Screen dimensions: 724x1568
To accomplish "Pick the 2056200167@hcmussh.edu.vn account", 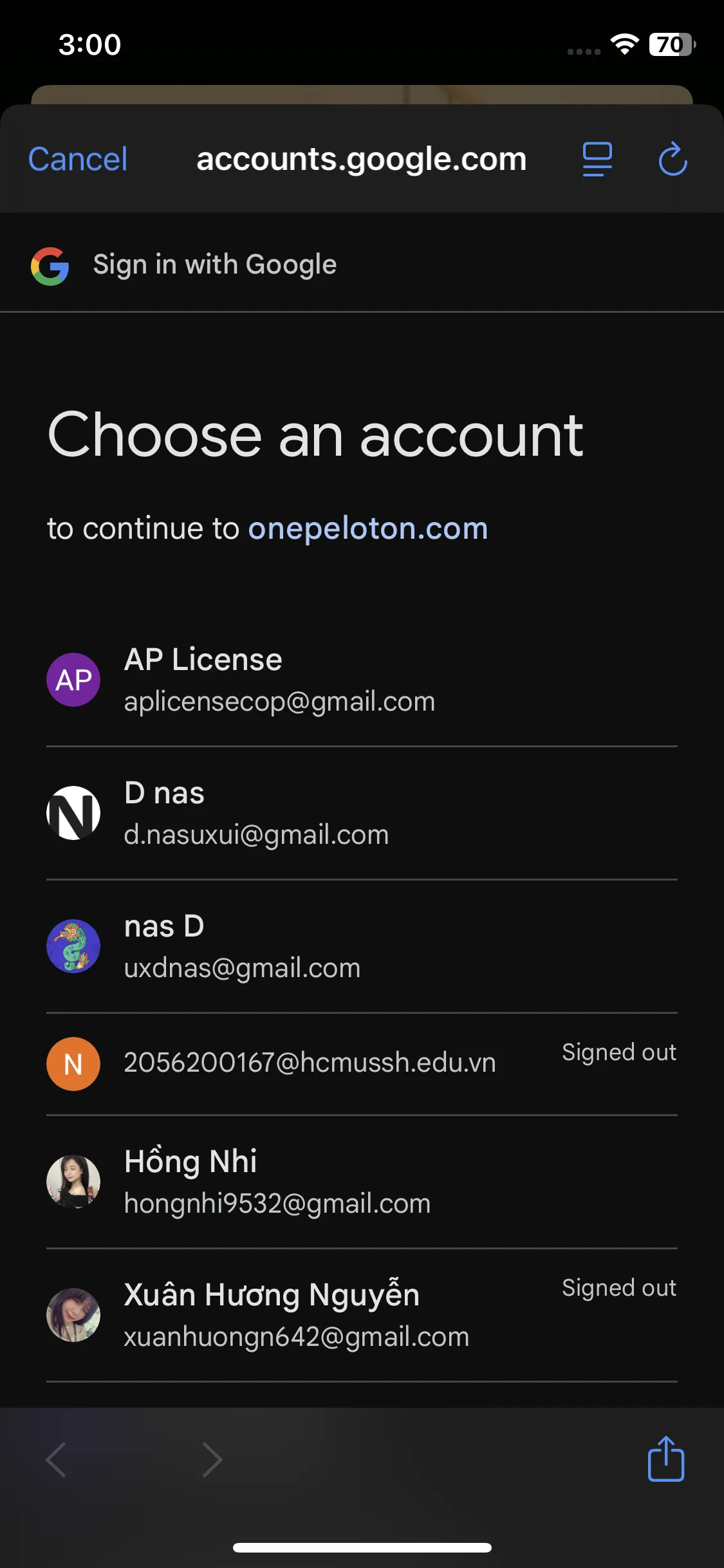I will tap(362, 1064).
